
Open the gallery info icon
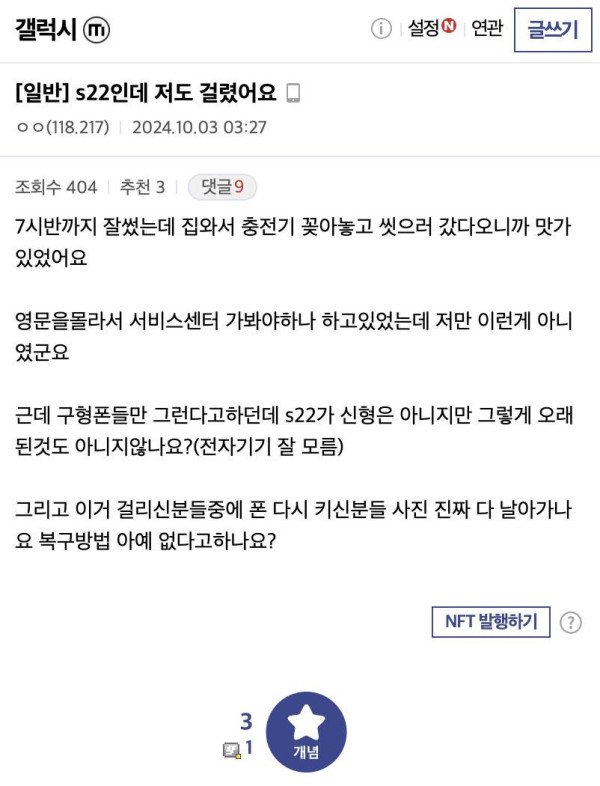point(381,30)
